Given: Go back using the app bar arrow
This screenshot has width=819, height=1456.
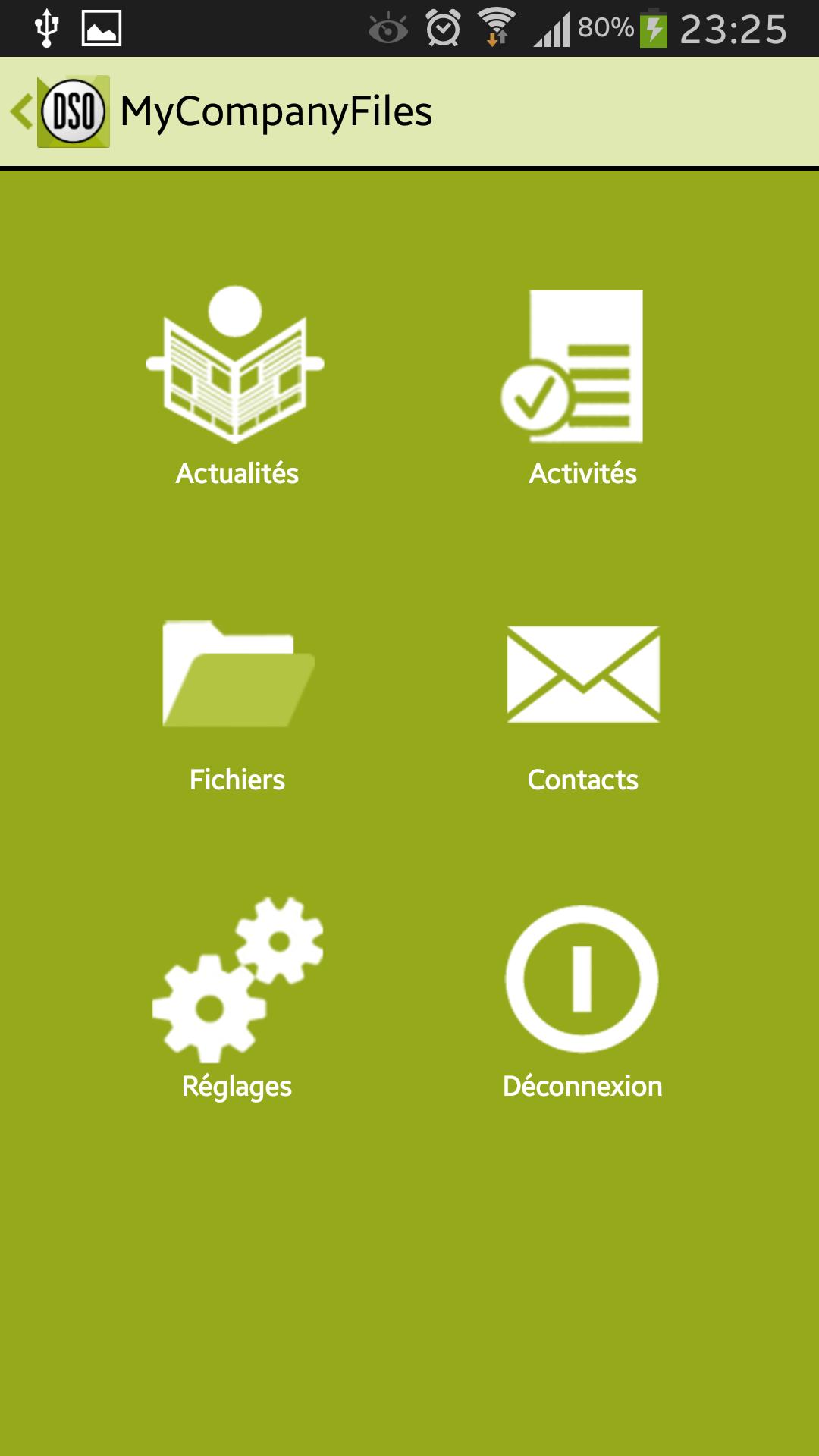Looking at the screenshot, I should coord(23,111).
